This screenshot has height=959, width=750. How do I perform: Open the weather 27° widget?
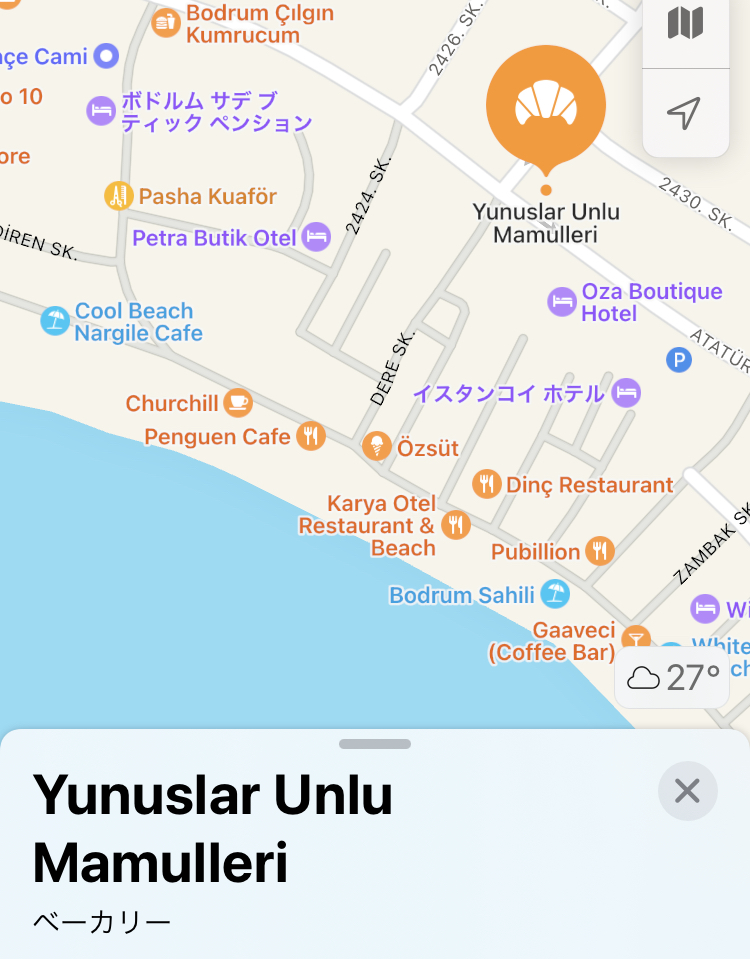[672, 678]
